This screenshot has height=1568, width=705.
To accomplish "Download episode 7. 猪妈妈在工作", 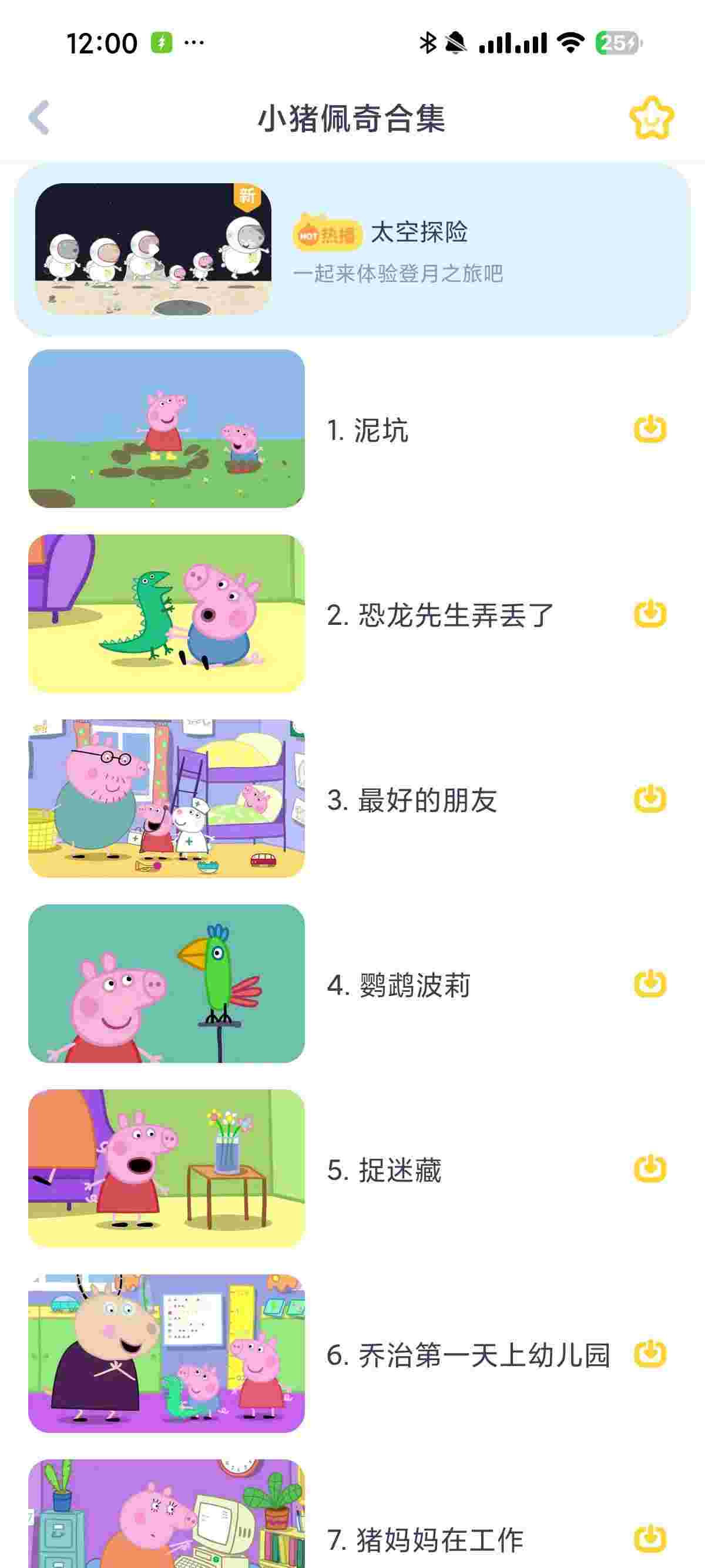I will click(650, 1539).
